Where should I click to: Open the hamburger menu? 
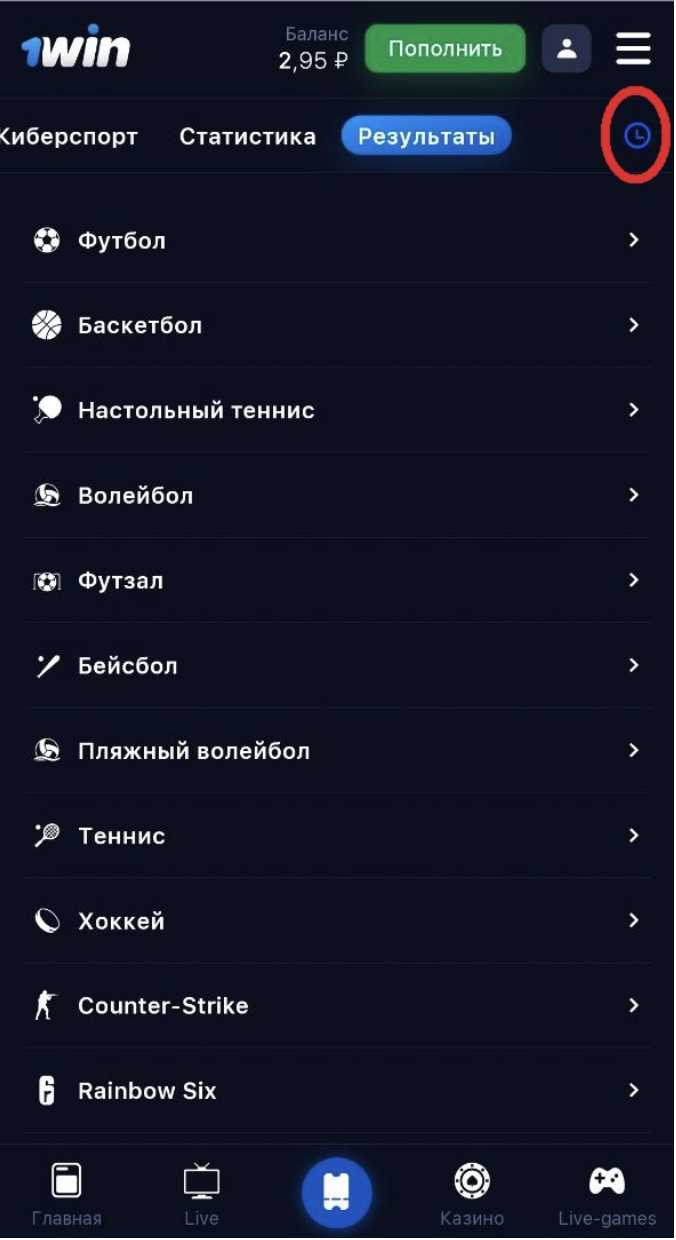(633, 49)
